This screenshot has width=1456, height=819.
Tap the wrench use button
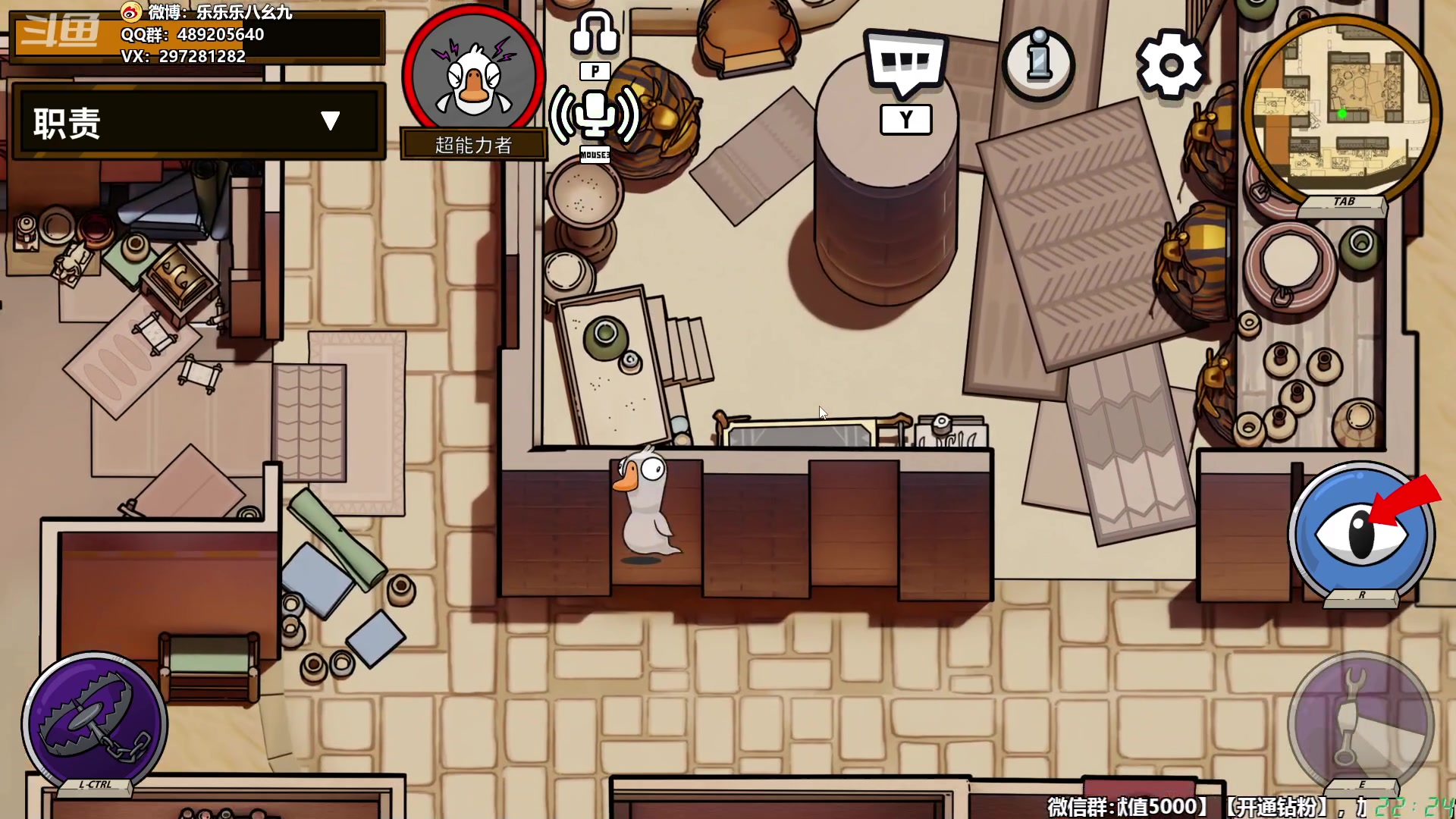pos(1360,720)
